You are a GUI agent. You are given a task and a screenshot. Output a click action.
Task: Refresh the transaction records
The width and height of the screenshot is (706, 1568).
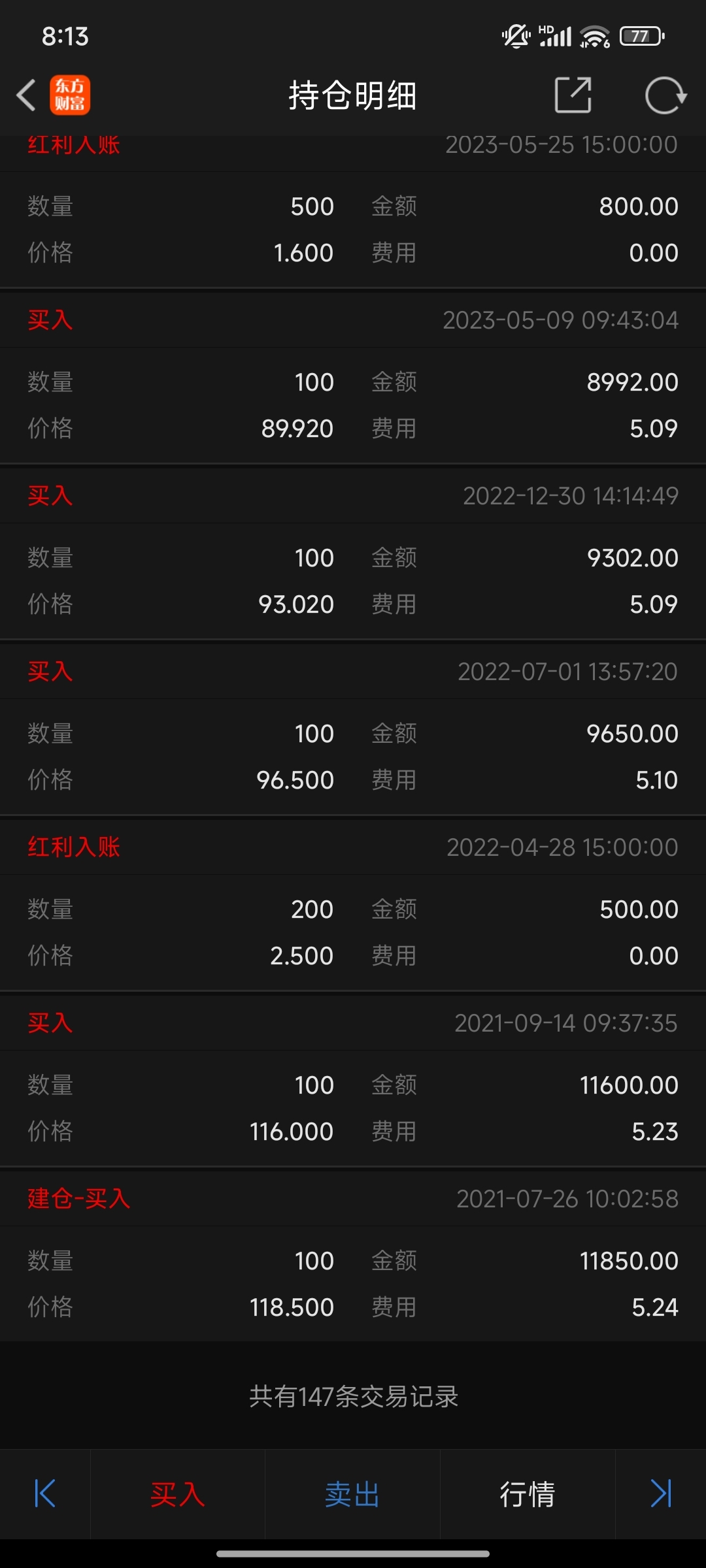point(665,95)
